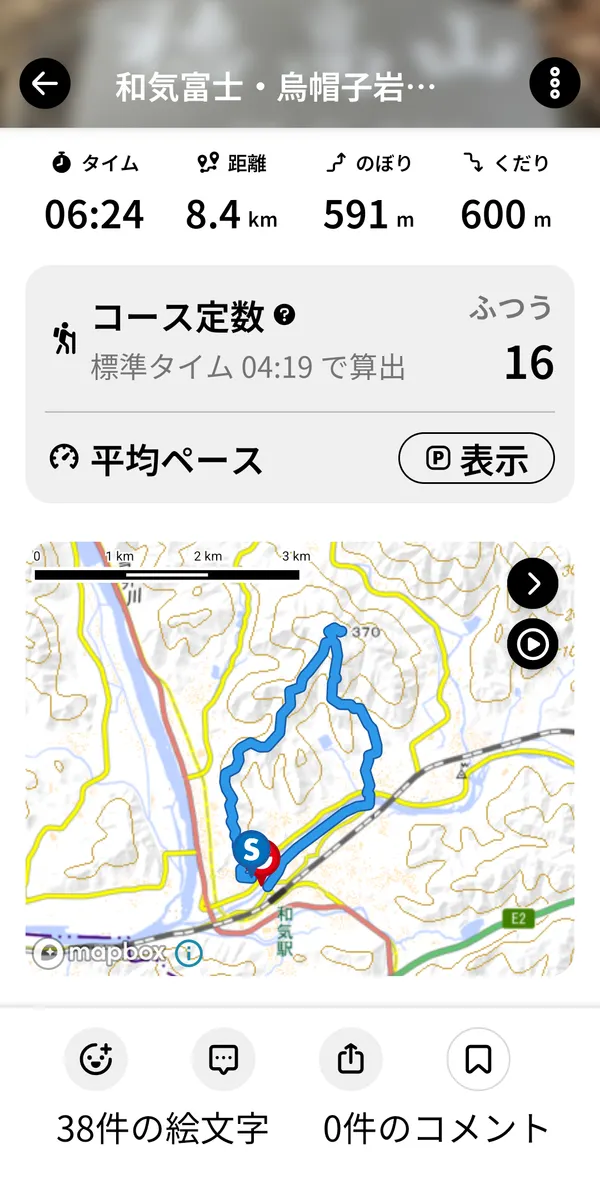The width and height of the screenshot is (600, 1200).
Task: Open the Mapbox info icon
Action: point(187,953)
